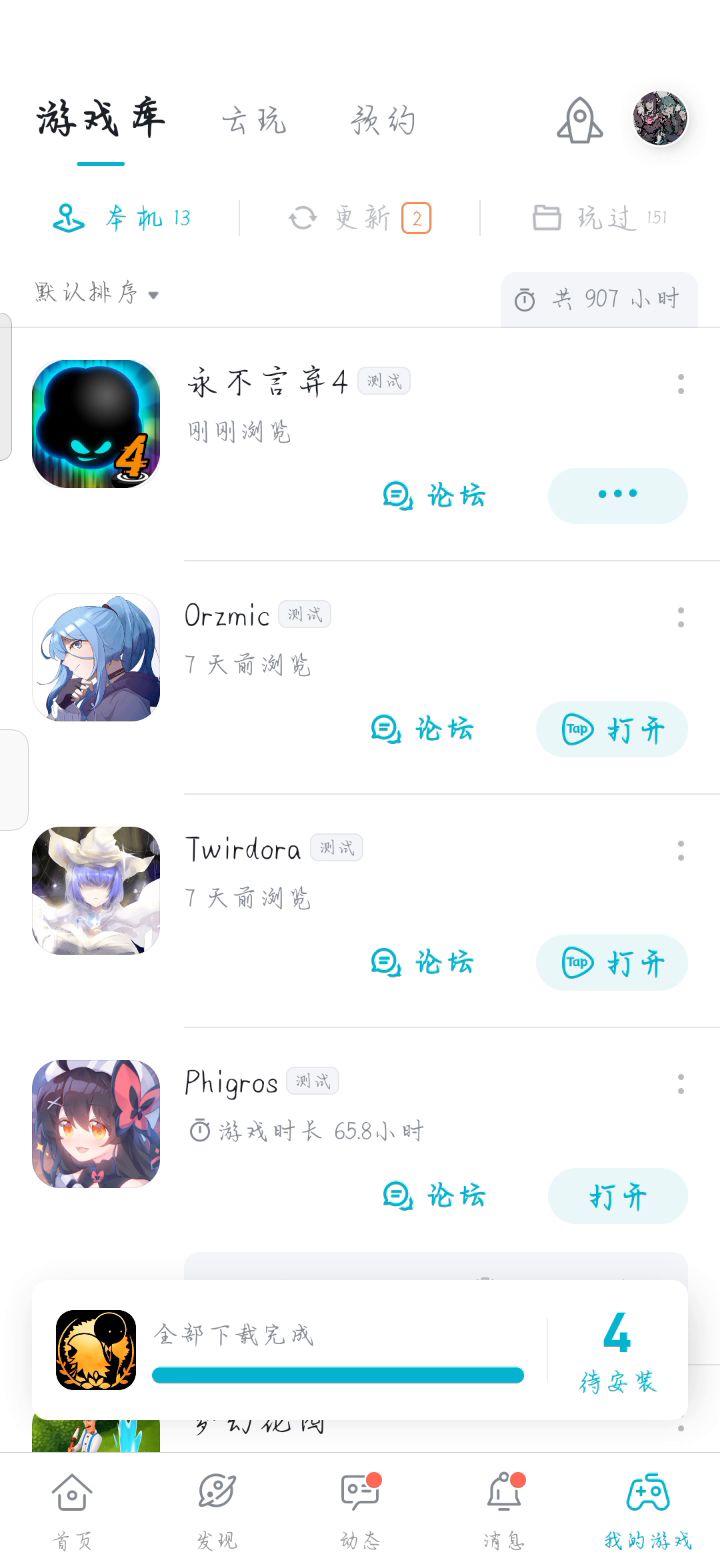Viewport: 720px width, 1560px height.
Task: Go to the 发现 tab
Action: click(x=216, y=1507)
